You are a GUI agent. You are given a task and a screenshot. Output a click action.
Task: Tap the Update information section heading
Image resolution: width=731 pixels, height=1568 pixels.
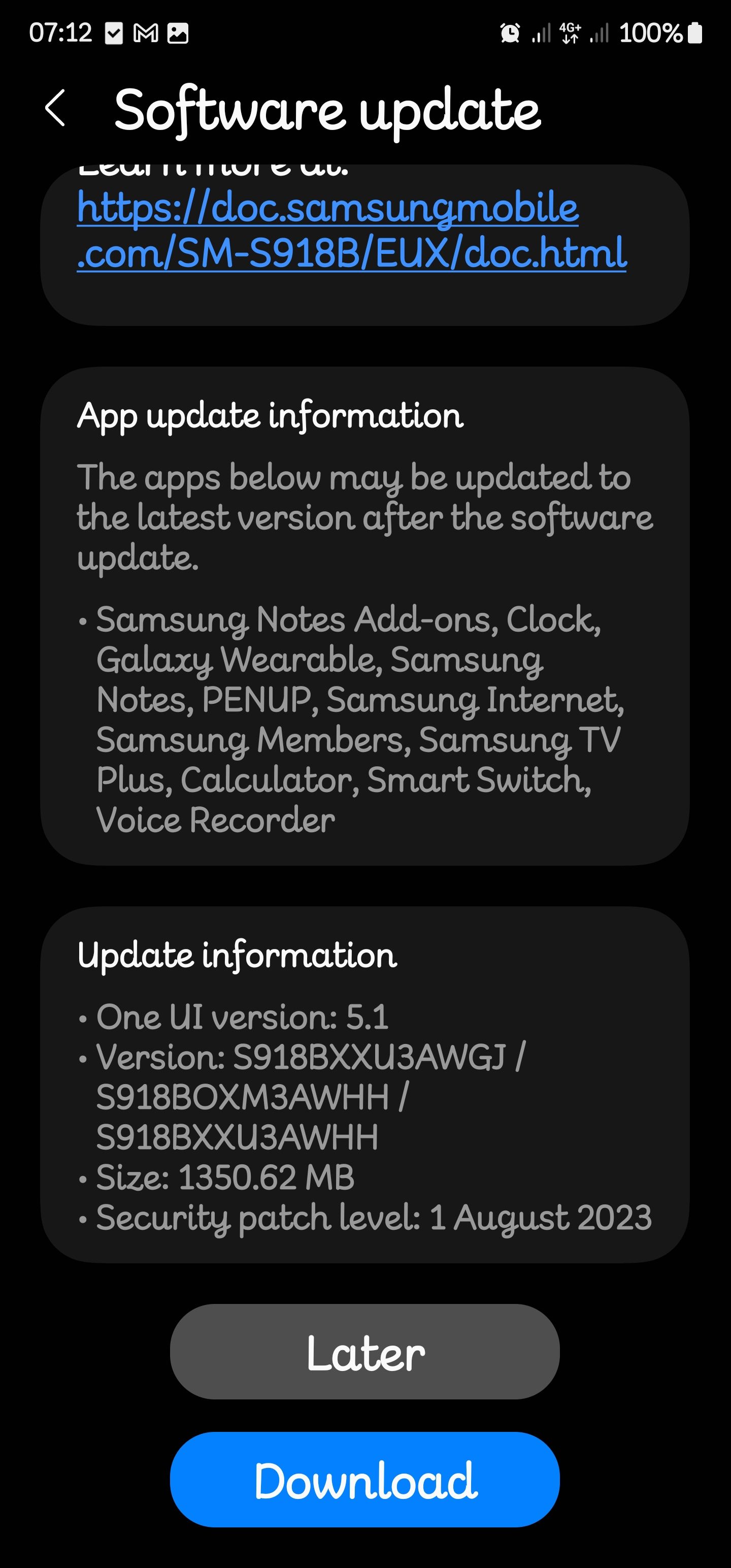click(x=238, y=956)
